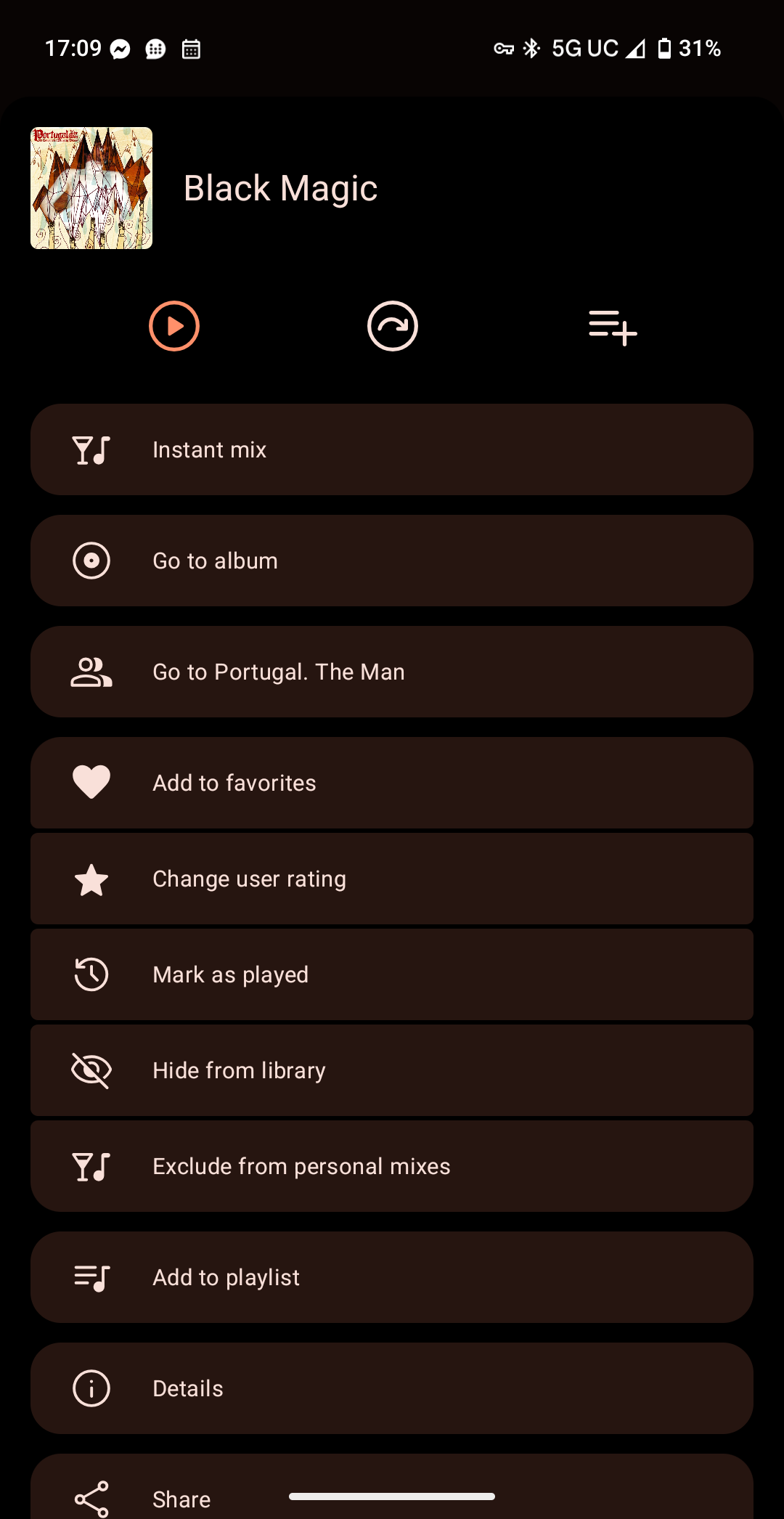Add Black Magic to the queue

(x=613, y=327)
